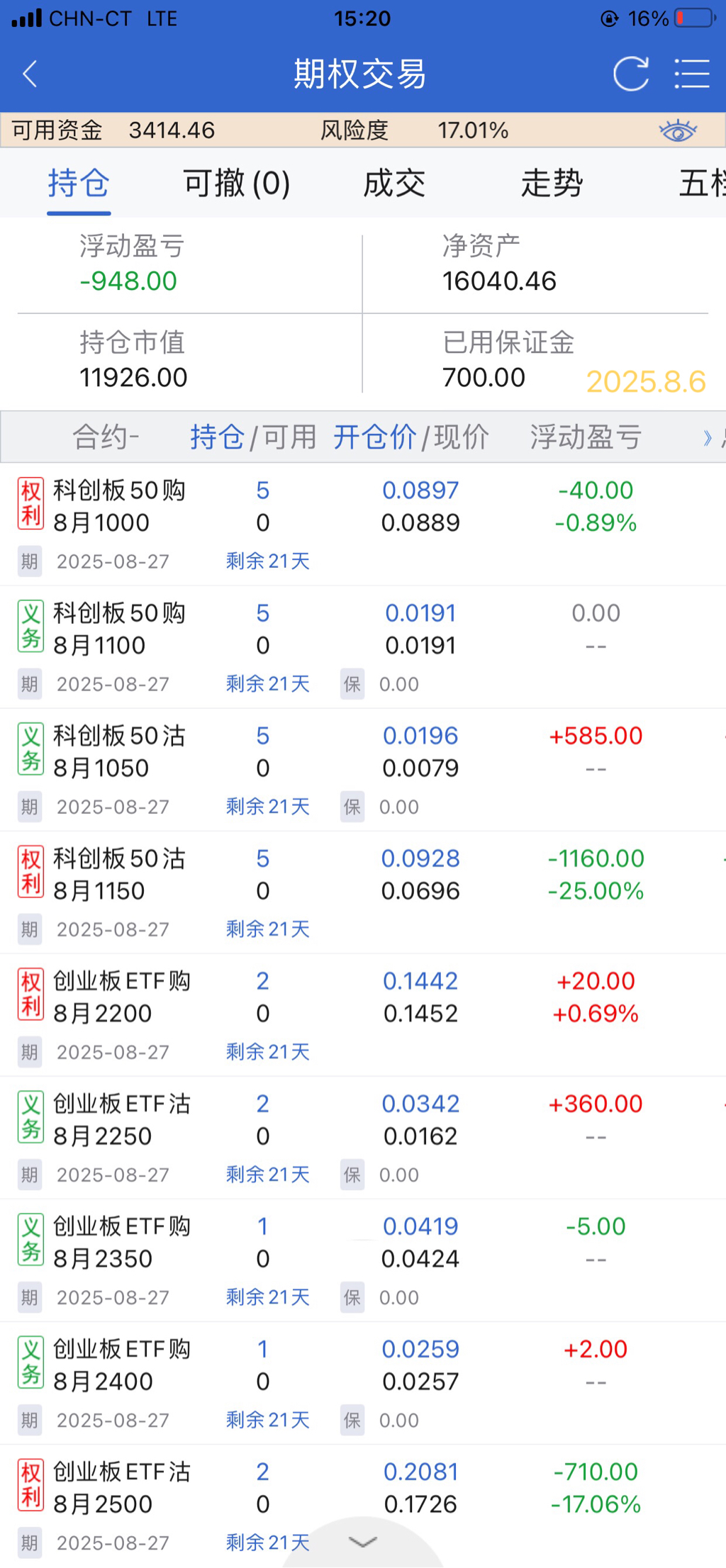The image size is (726, 1568).
Task: Refresh the options trading data
Action: [630, 74]
